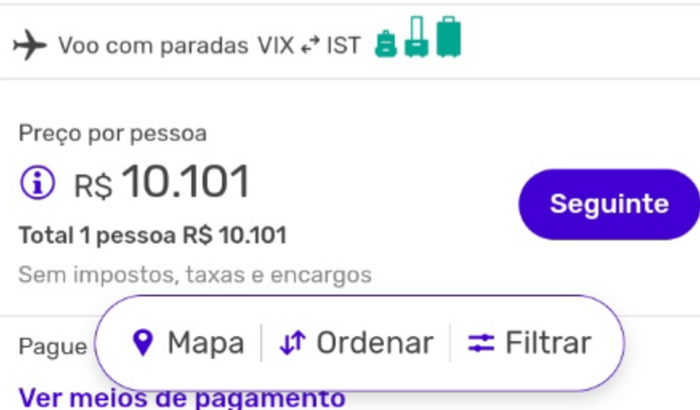Viewport: 700px width, 410px height.
Task: Open Ver meios de pagamento link
Action: [182, 398]
